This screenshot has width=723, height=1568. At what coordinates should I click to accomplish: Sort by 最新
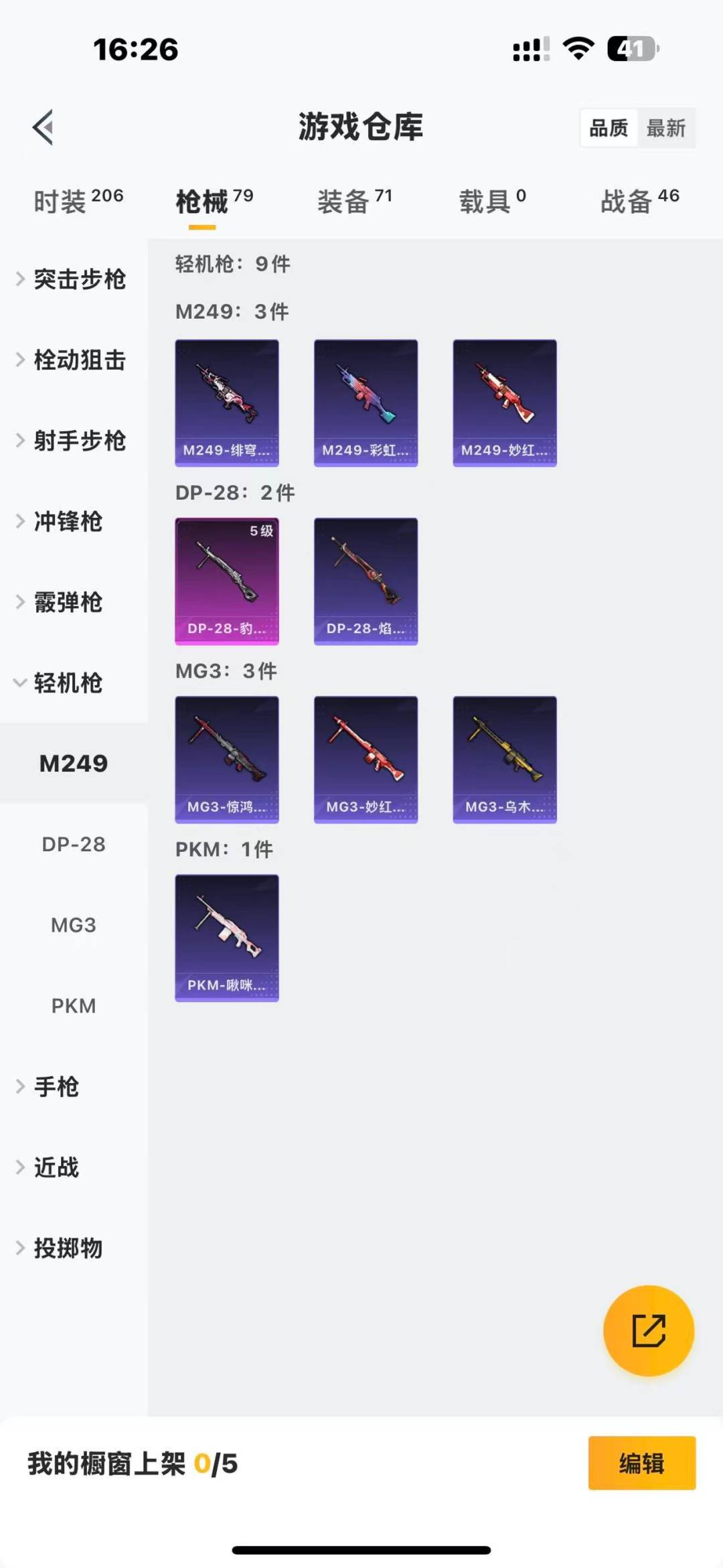665,128
